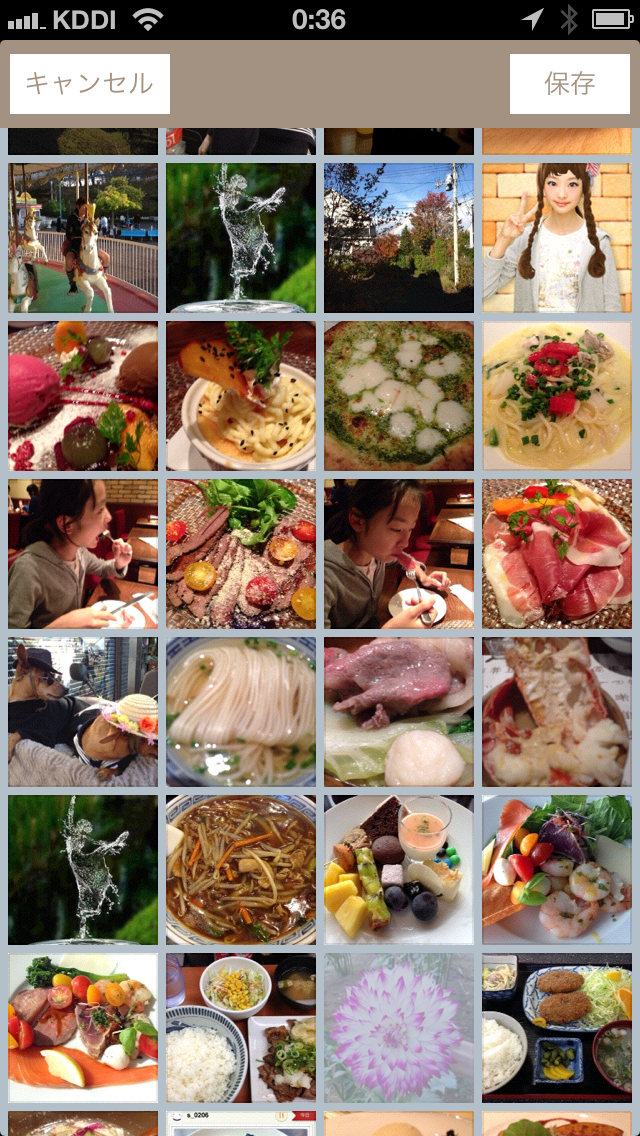
Task: Tap the 保存 button
Action: tap(570, 84)
